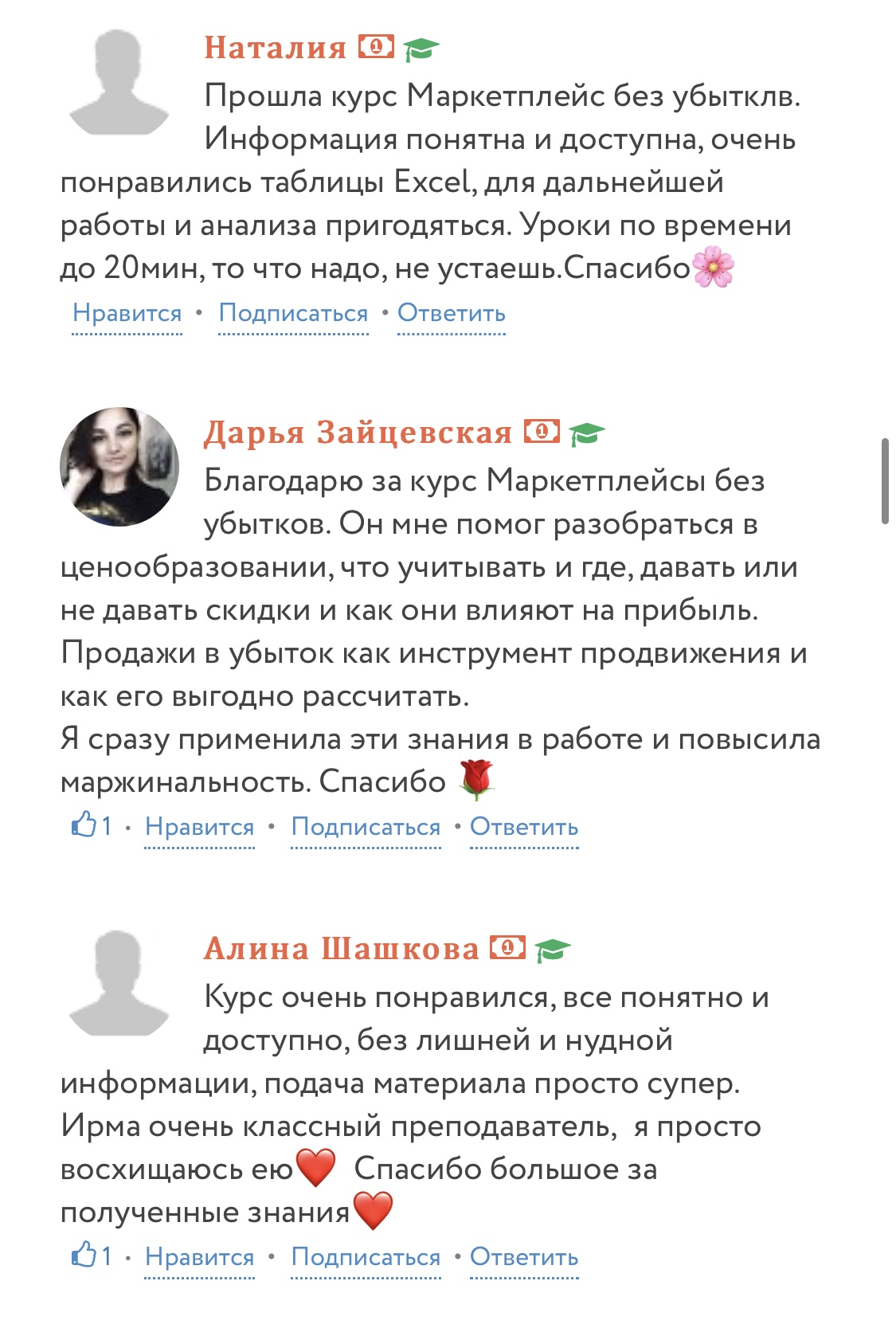The width and height of the screenshot is (896, 1332).
Task: Like Дарья Зайцевская's comment via Нравится
Action: [x=199, y=827]
